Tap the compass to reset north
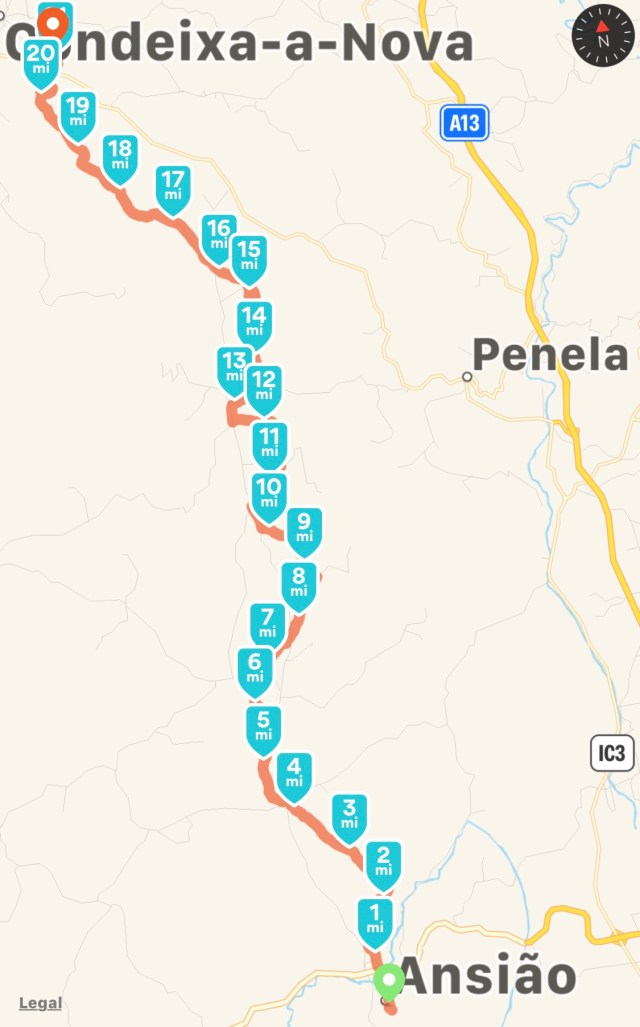 click(x=603, y=36)
